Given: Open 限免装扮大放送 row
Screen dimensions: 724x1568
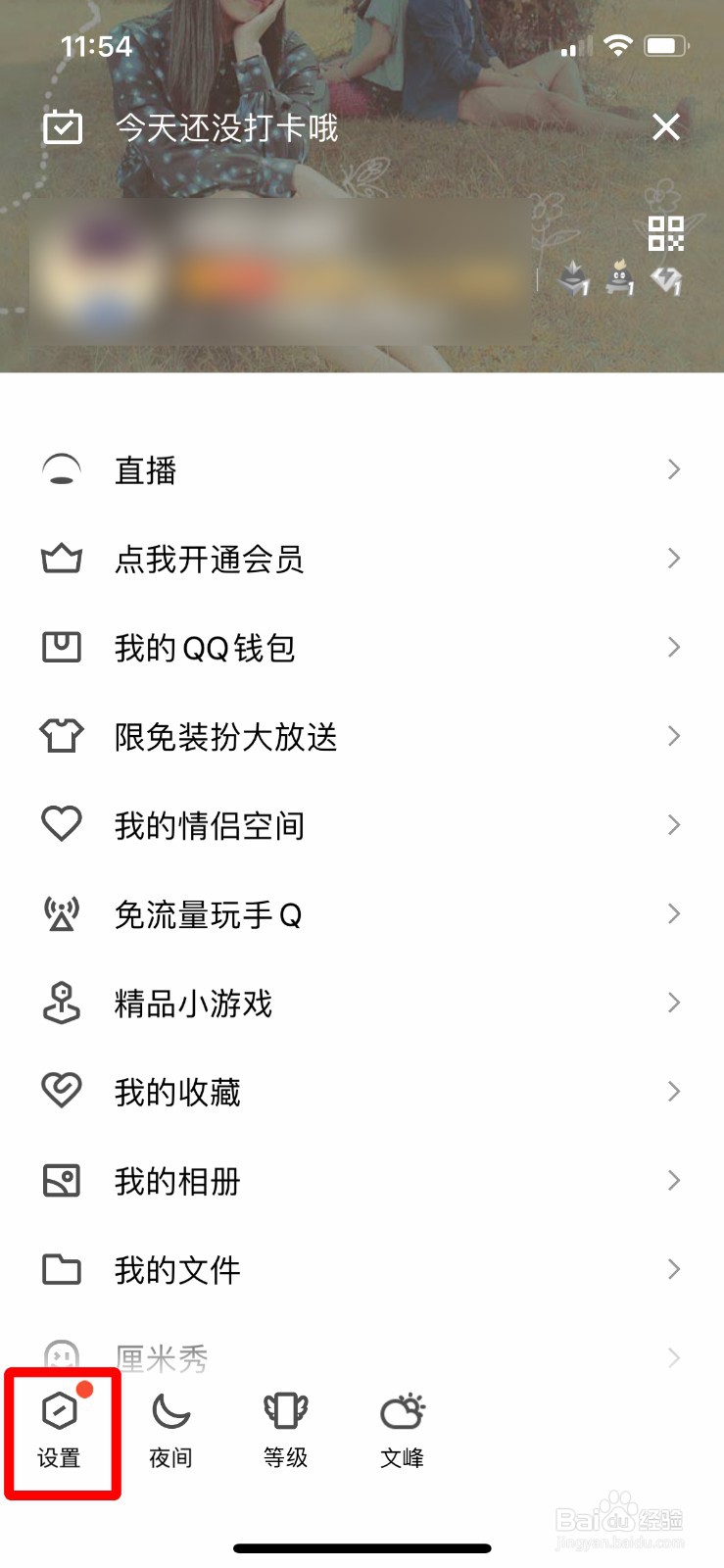Looking at the screenshot, I should point(361,736).
